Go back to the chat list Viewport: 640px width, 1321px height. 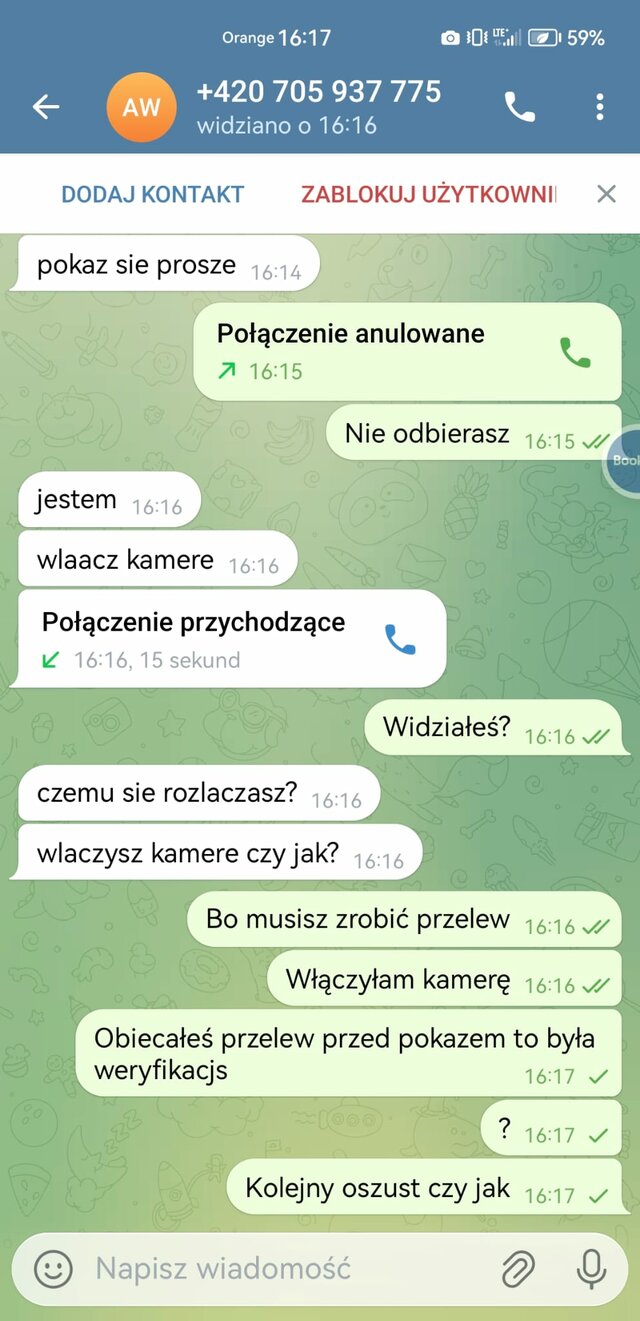tap(46, 107)
